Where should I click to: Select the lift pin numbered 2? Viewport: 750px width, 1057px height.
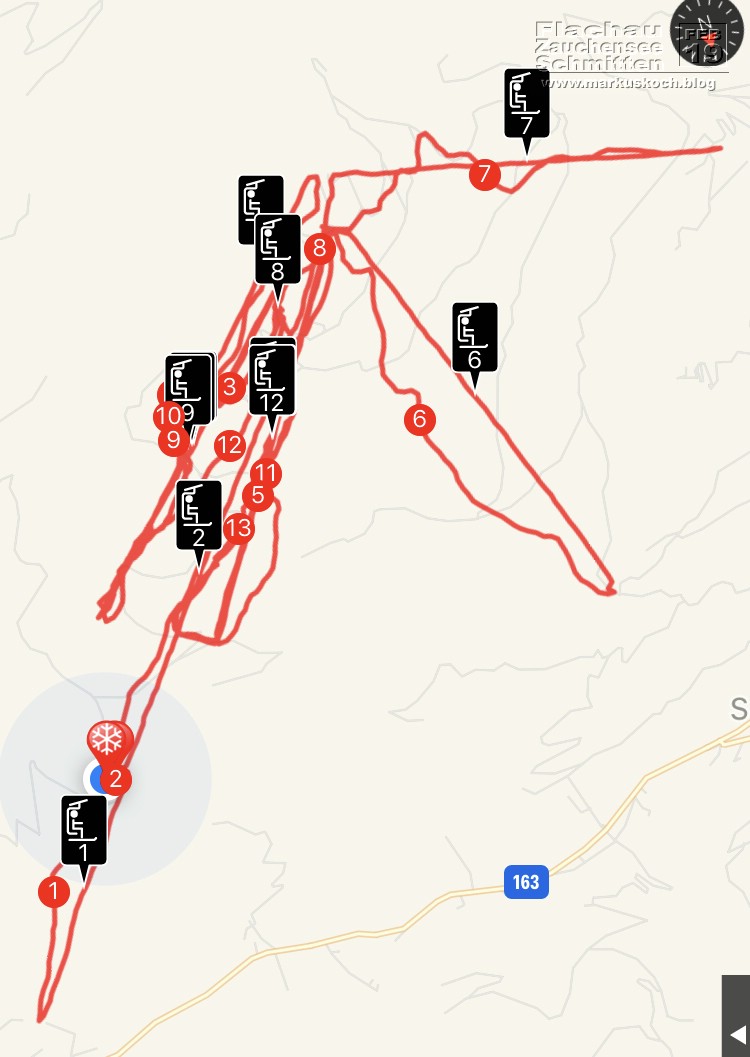click(199, 515)
